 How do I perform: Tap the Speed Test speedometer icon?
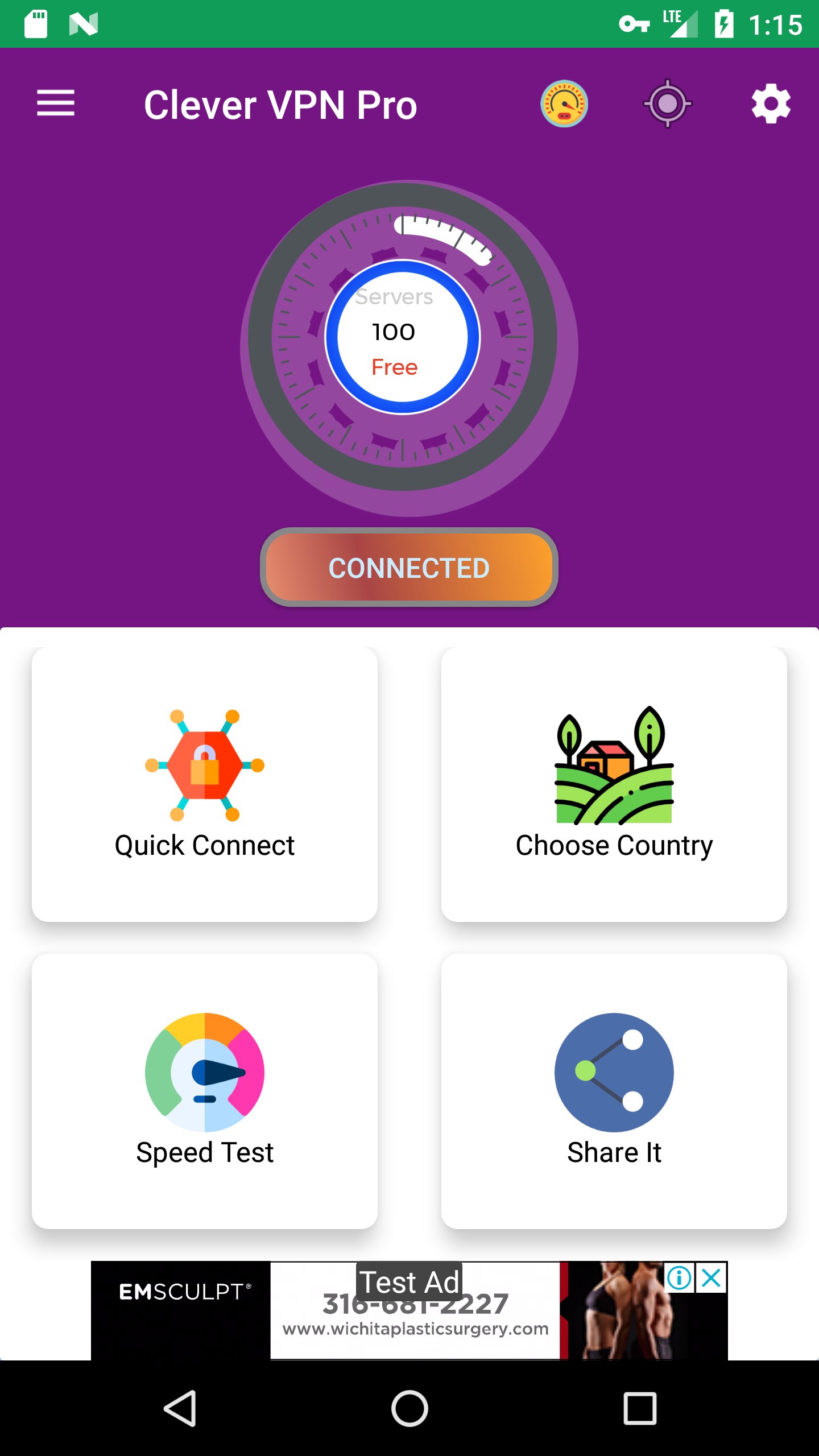click(206, 1072)
